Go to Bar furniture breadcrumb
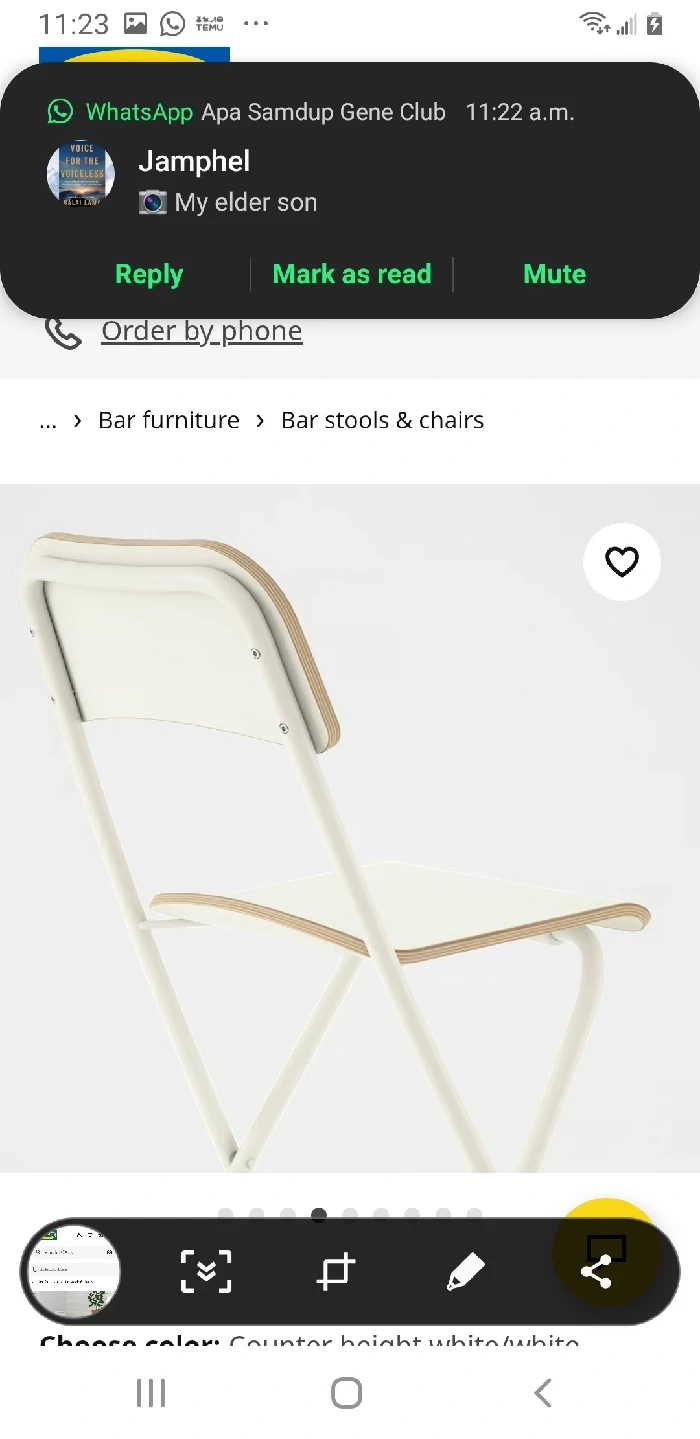 click(x=168, y=420)
